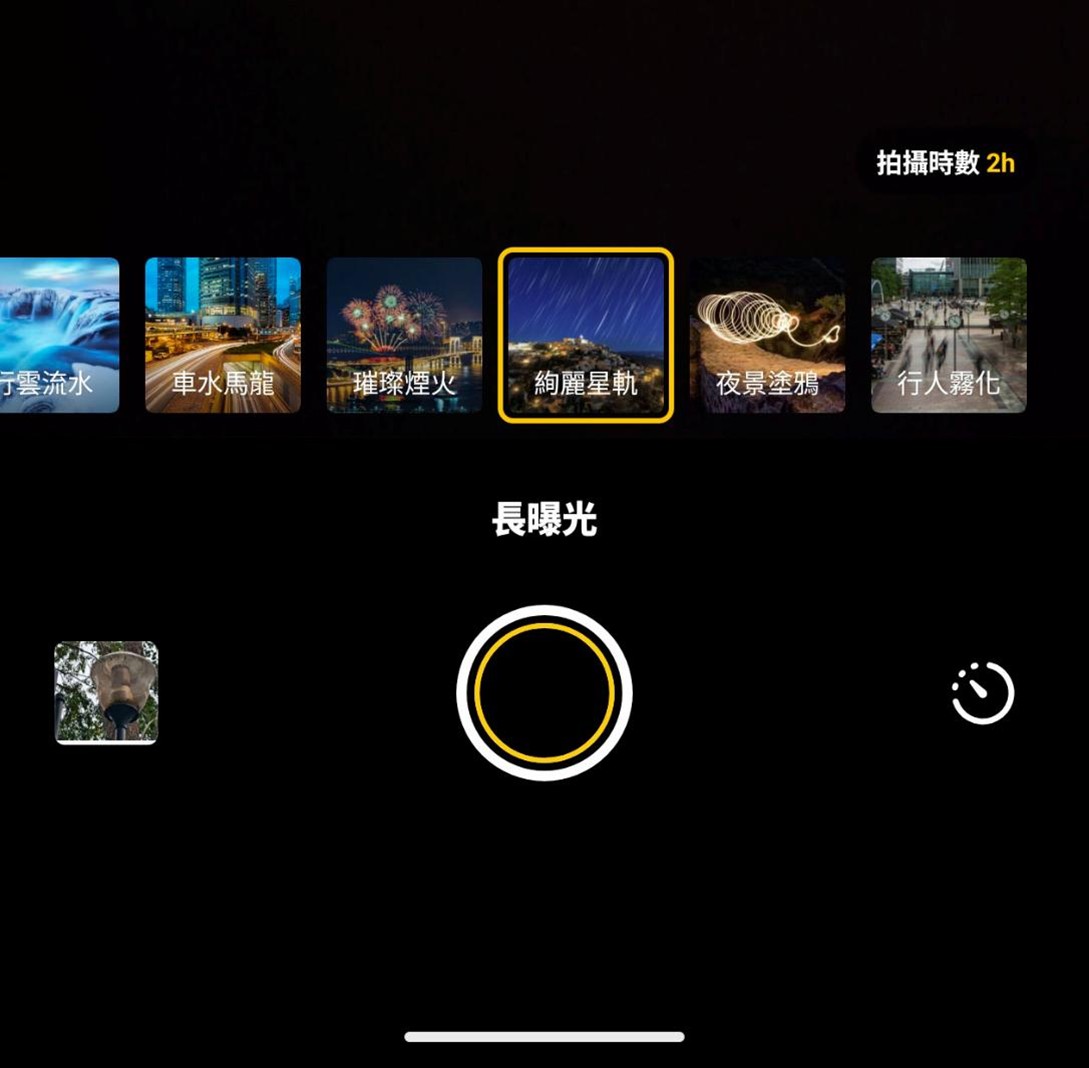Pick the 夜景塗鴉 effect
The width and height of the screenshot is (1089, 1068).
click(x=768, y=335)
